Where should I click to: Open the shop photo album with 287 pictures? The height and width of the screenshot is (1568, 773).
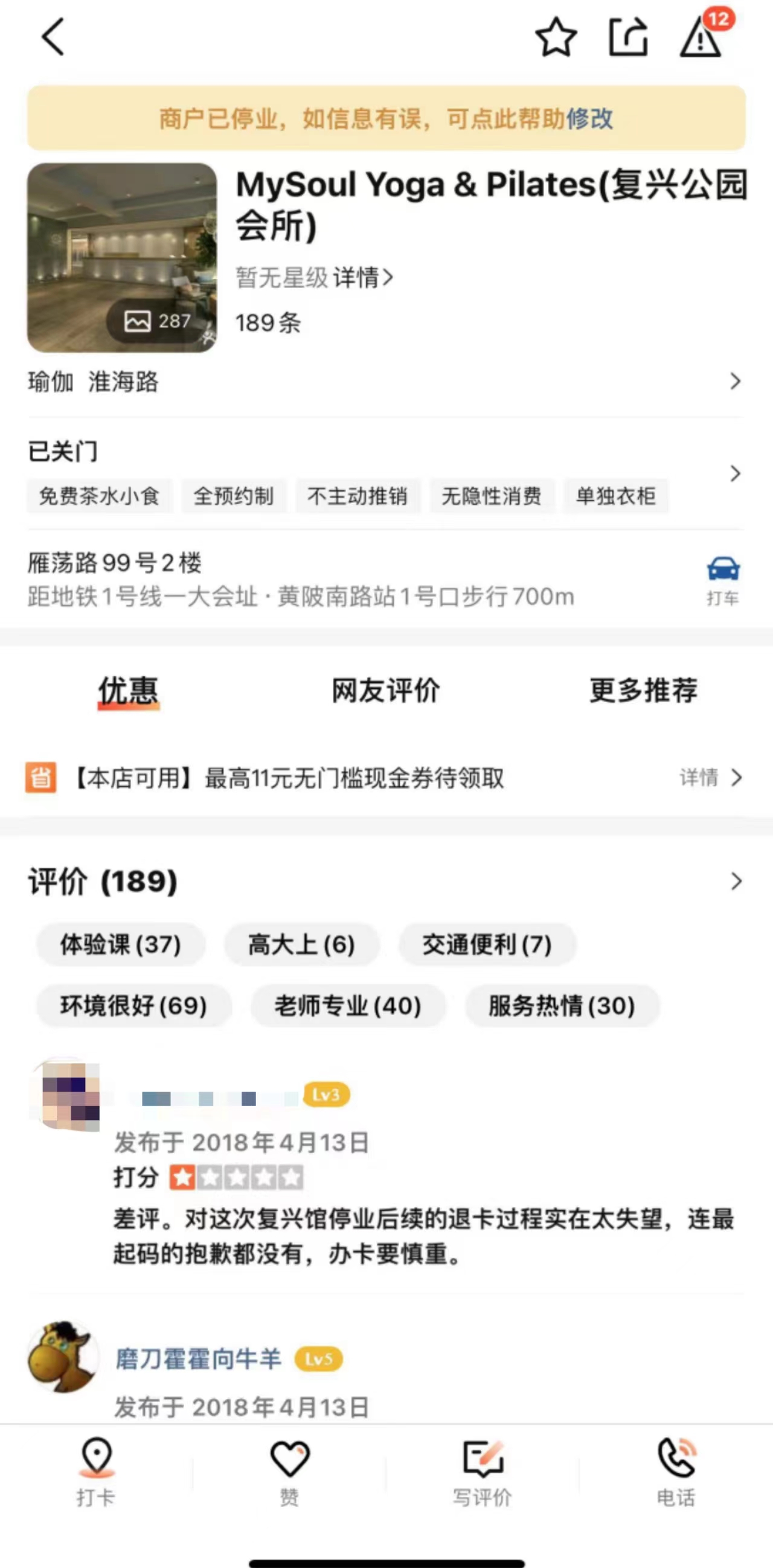point(122,257)
